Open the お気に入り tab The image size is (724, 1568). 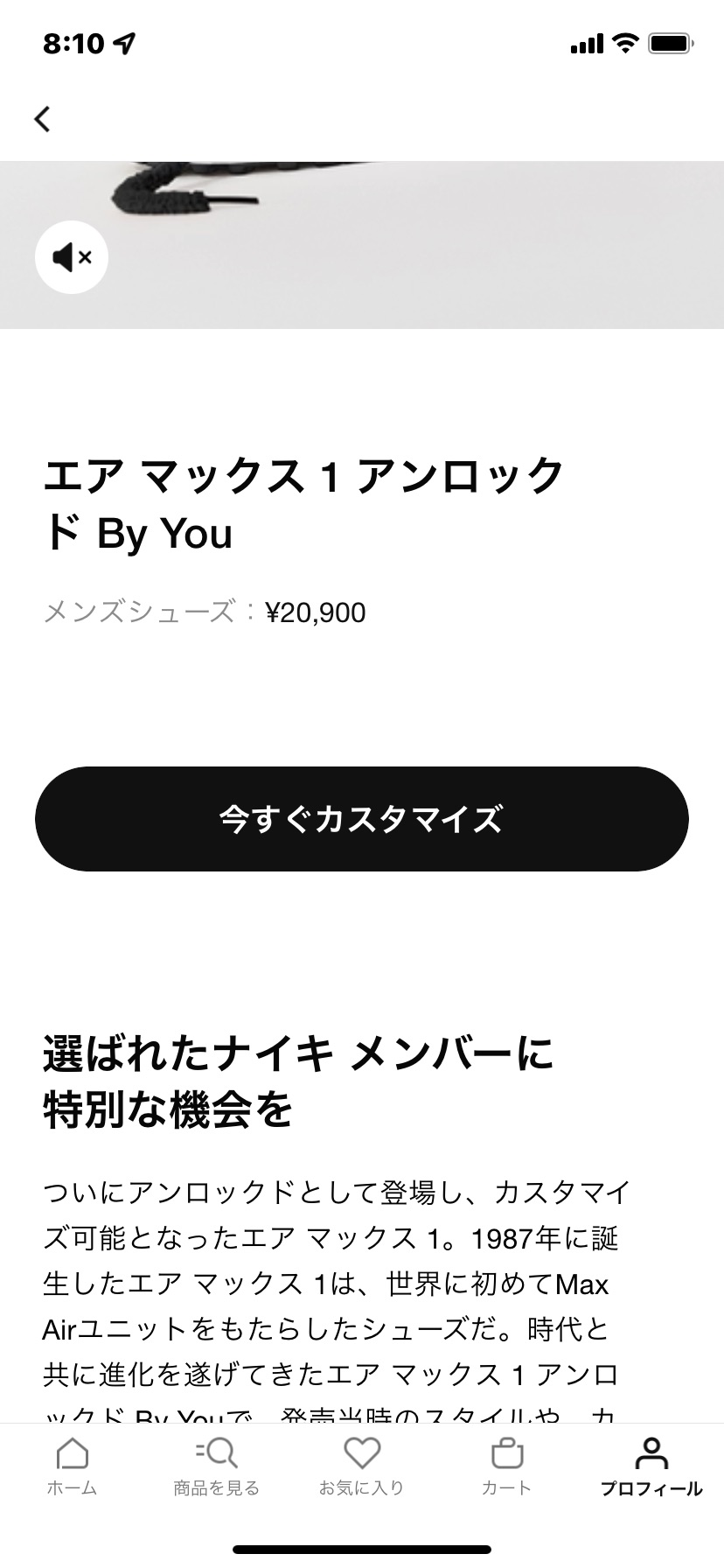(x=361, y=1468)
